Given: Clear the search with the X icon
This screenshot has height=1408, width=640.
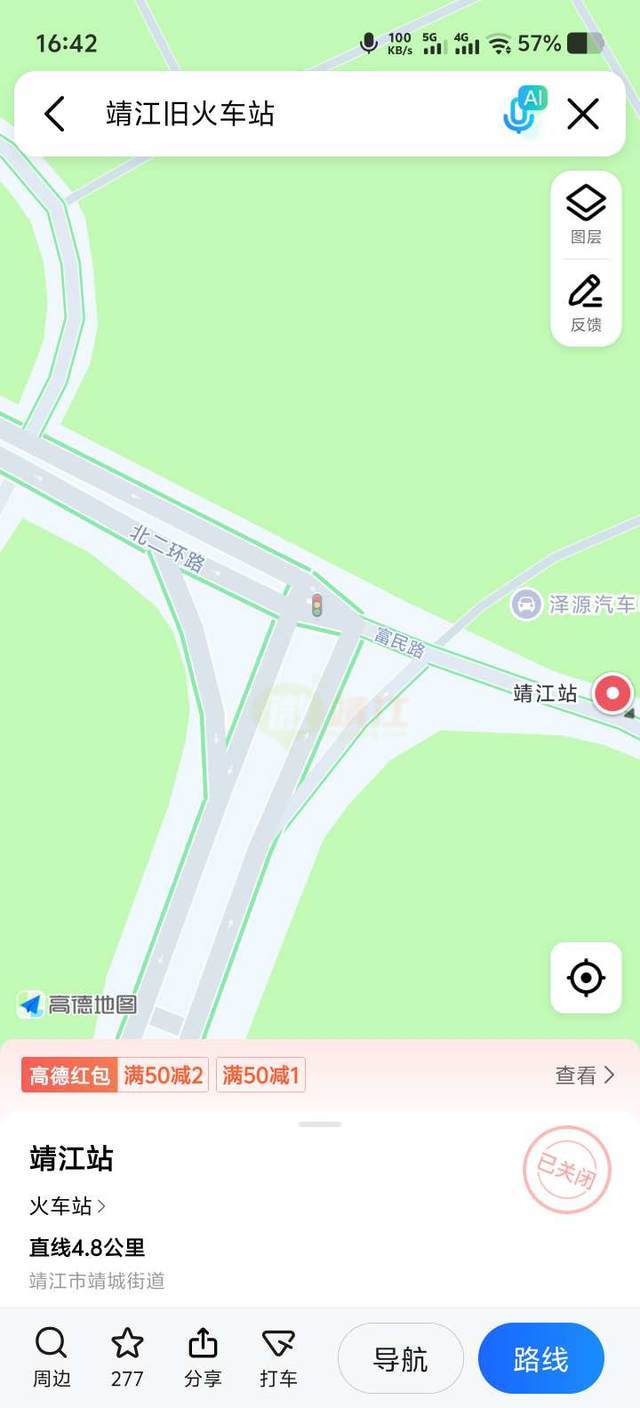Looking at the screenshot, I should click(583, 114).
